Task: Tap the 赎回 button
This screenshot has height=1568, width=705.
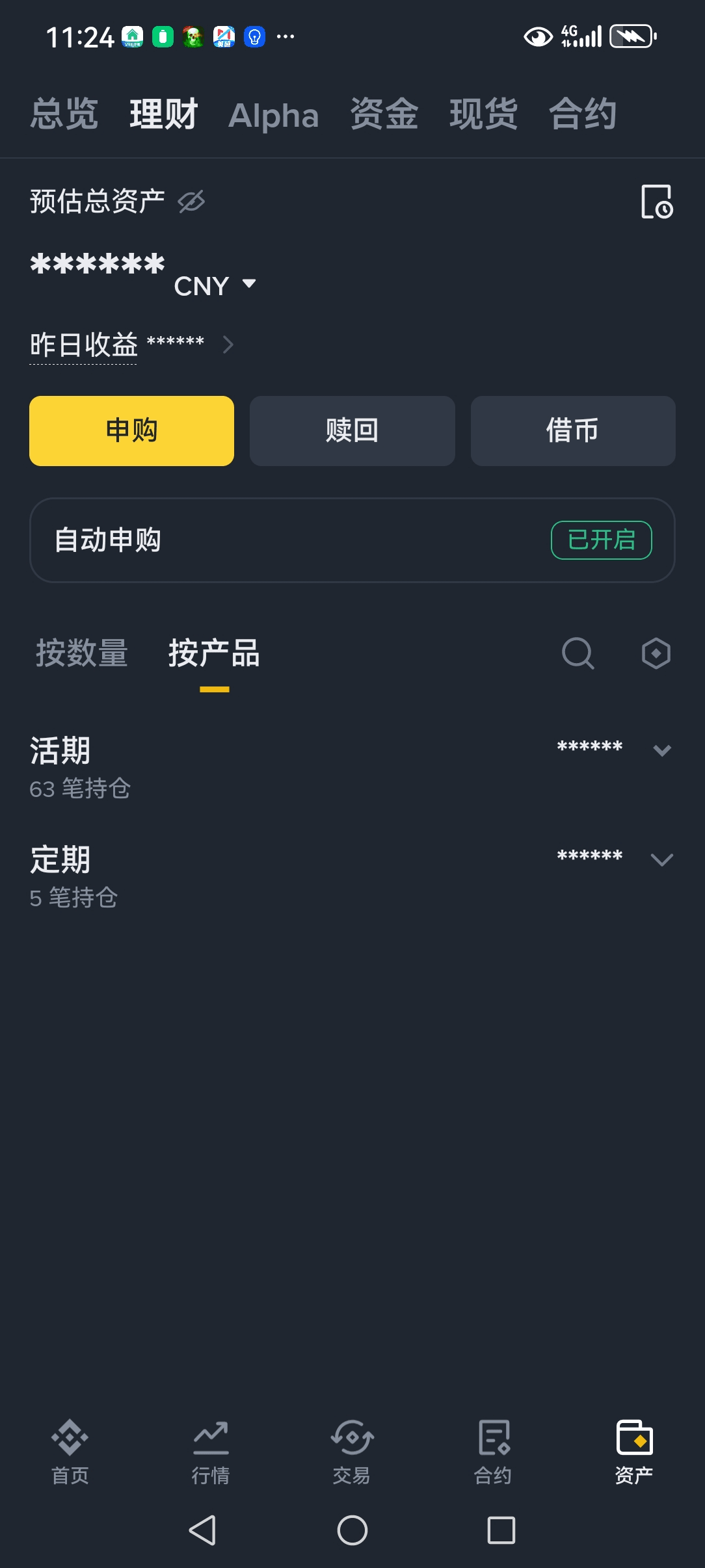Action: pyautogui.click(x=352, y=431)
